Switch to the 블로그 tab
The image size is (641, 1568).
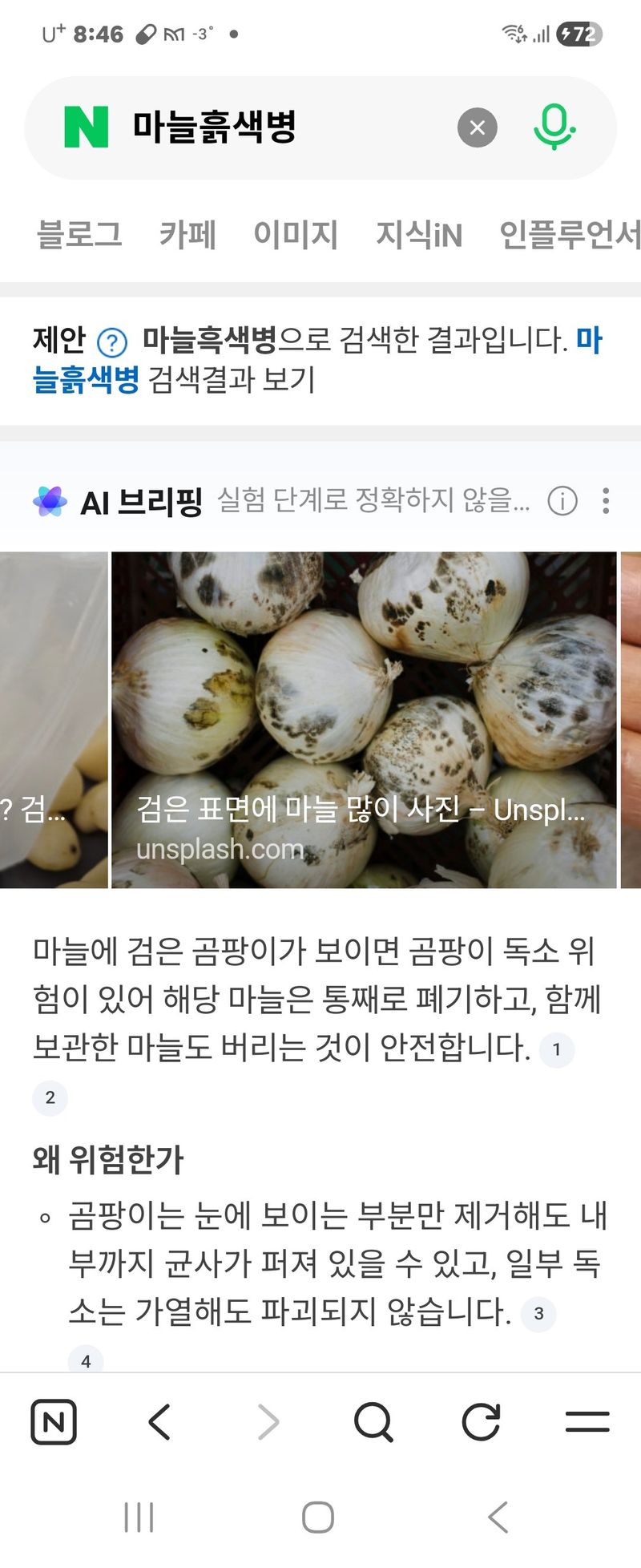(79, 235)
